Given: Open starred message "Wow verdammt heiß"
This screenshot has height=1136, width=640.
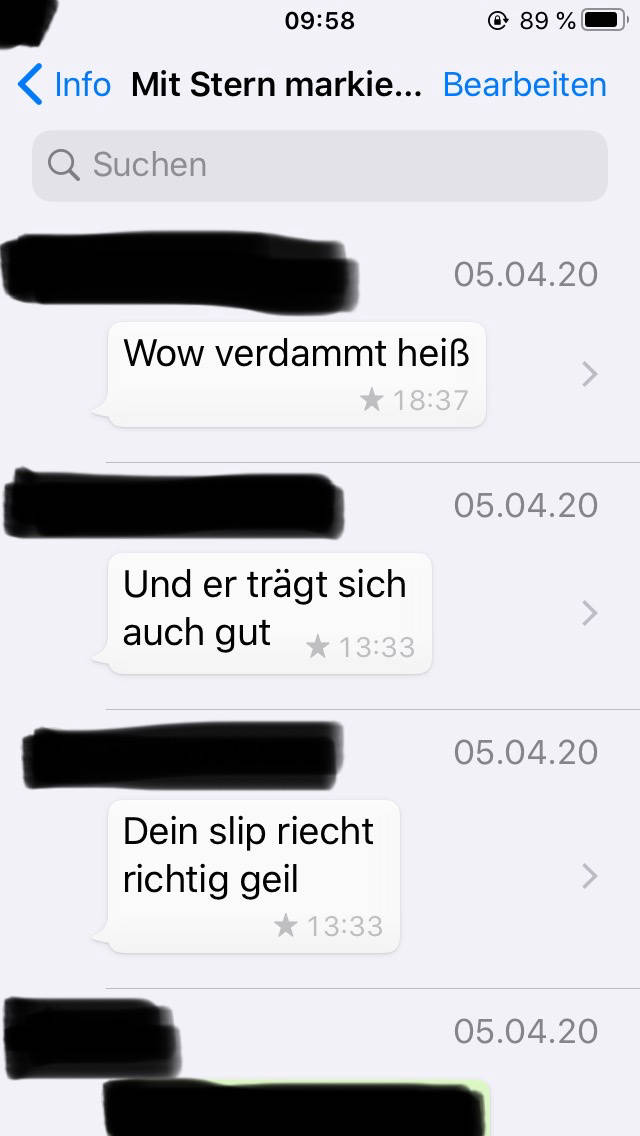Looking at the screenshot, I should 296,374.
